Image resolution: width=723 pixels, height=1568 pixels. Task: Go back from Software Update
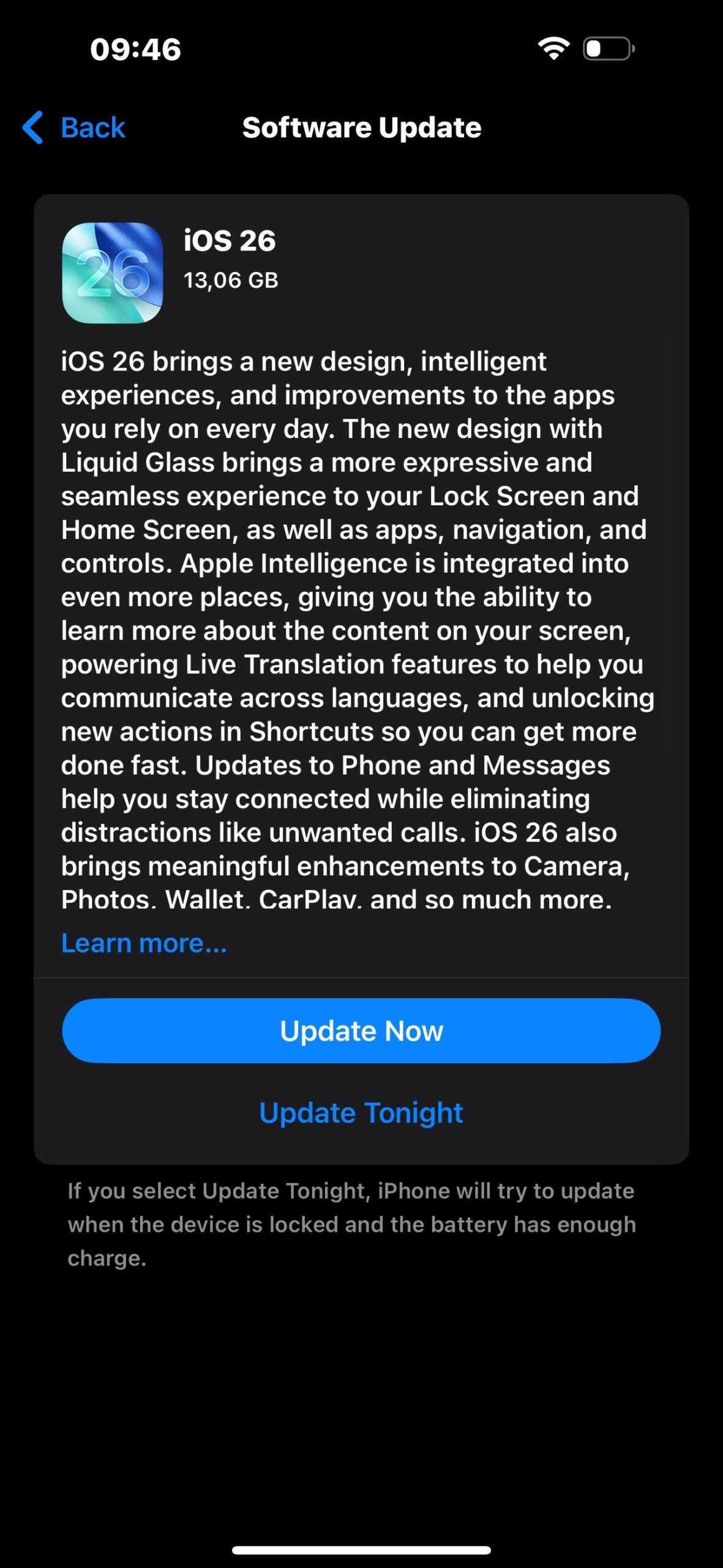pyautogui.click(x=75, y=127)
